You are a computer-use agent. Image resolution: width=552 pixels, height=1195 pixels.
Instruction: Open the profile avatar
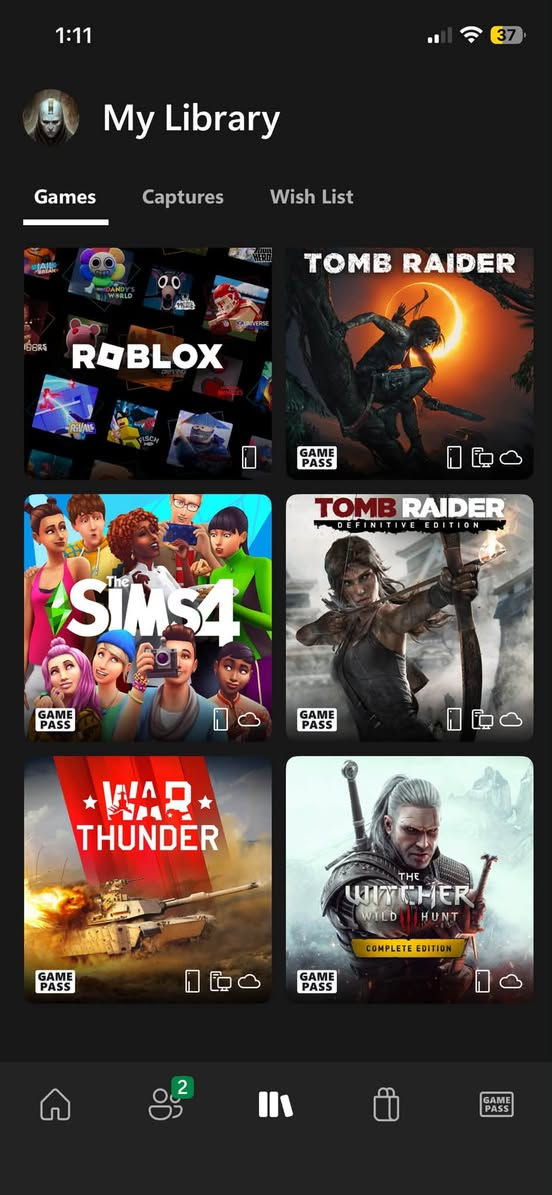(51, 117)
